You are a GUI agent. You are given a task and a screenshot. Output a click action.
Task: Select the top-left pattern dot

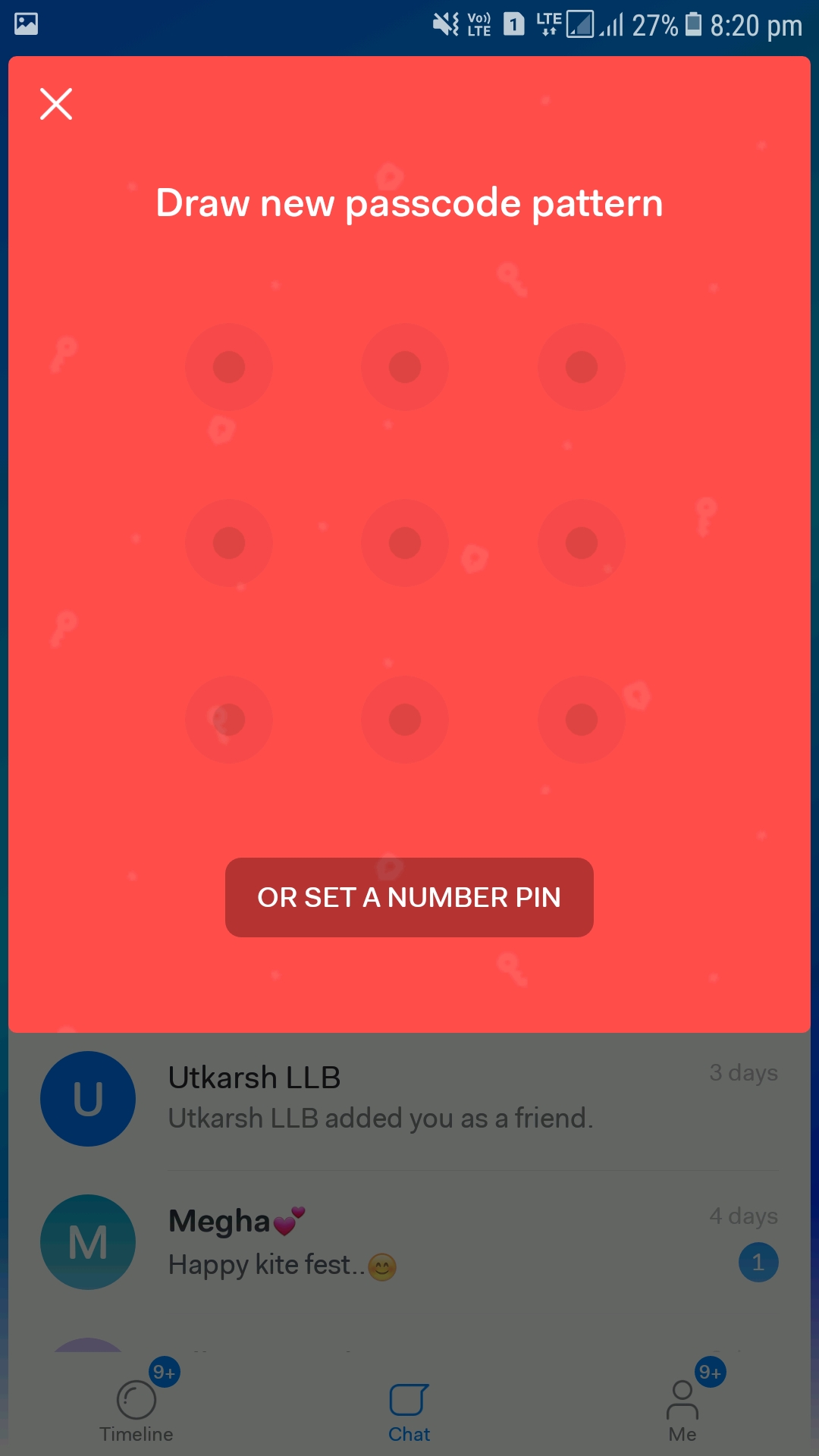229,367
